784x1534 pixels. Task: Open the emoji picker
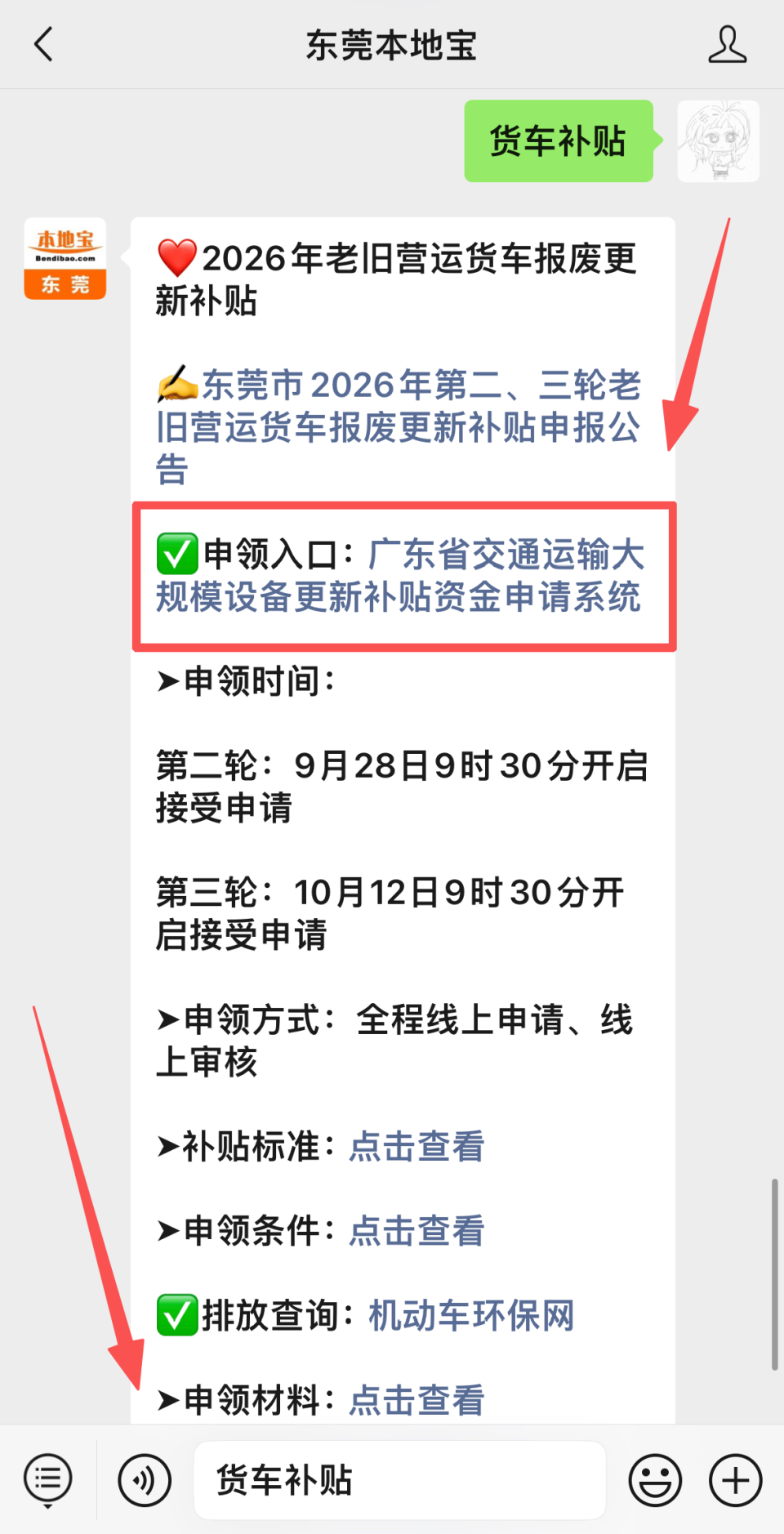tap(655, 1480)
